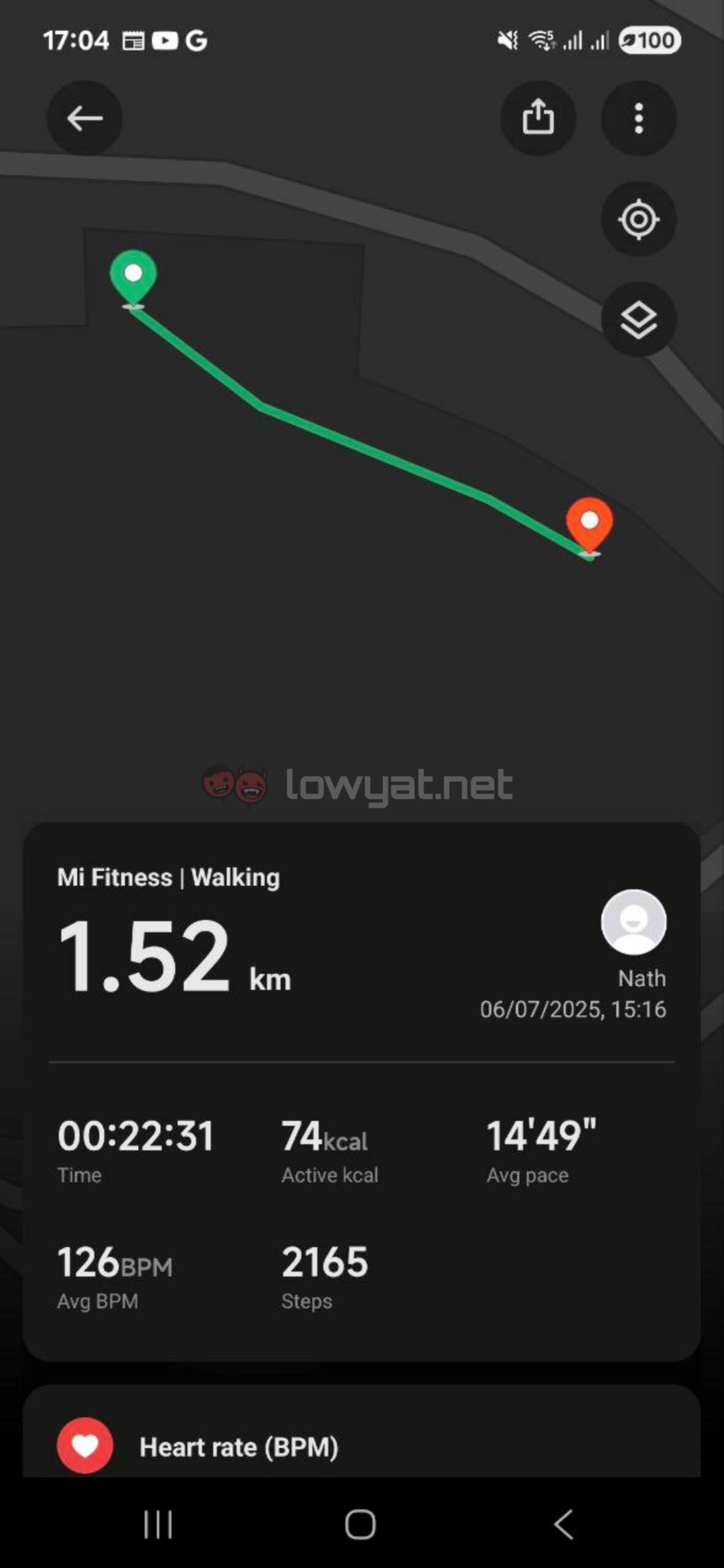Screen dimensions: 724x1568
Task: Go to the home screen
Action: pyautogui.click(x=360, y=1525)
